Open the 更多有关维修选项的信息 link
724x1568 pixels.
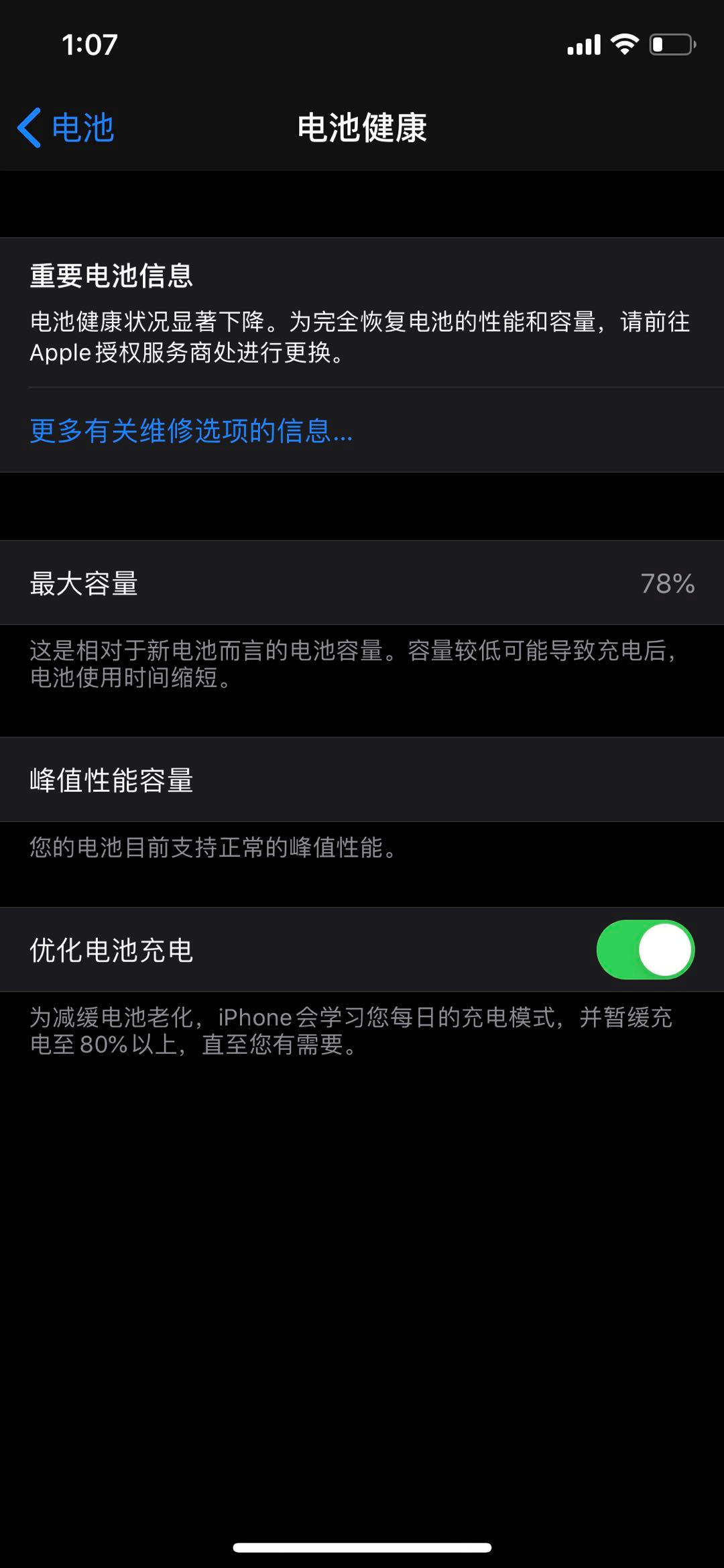191,431
